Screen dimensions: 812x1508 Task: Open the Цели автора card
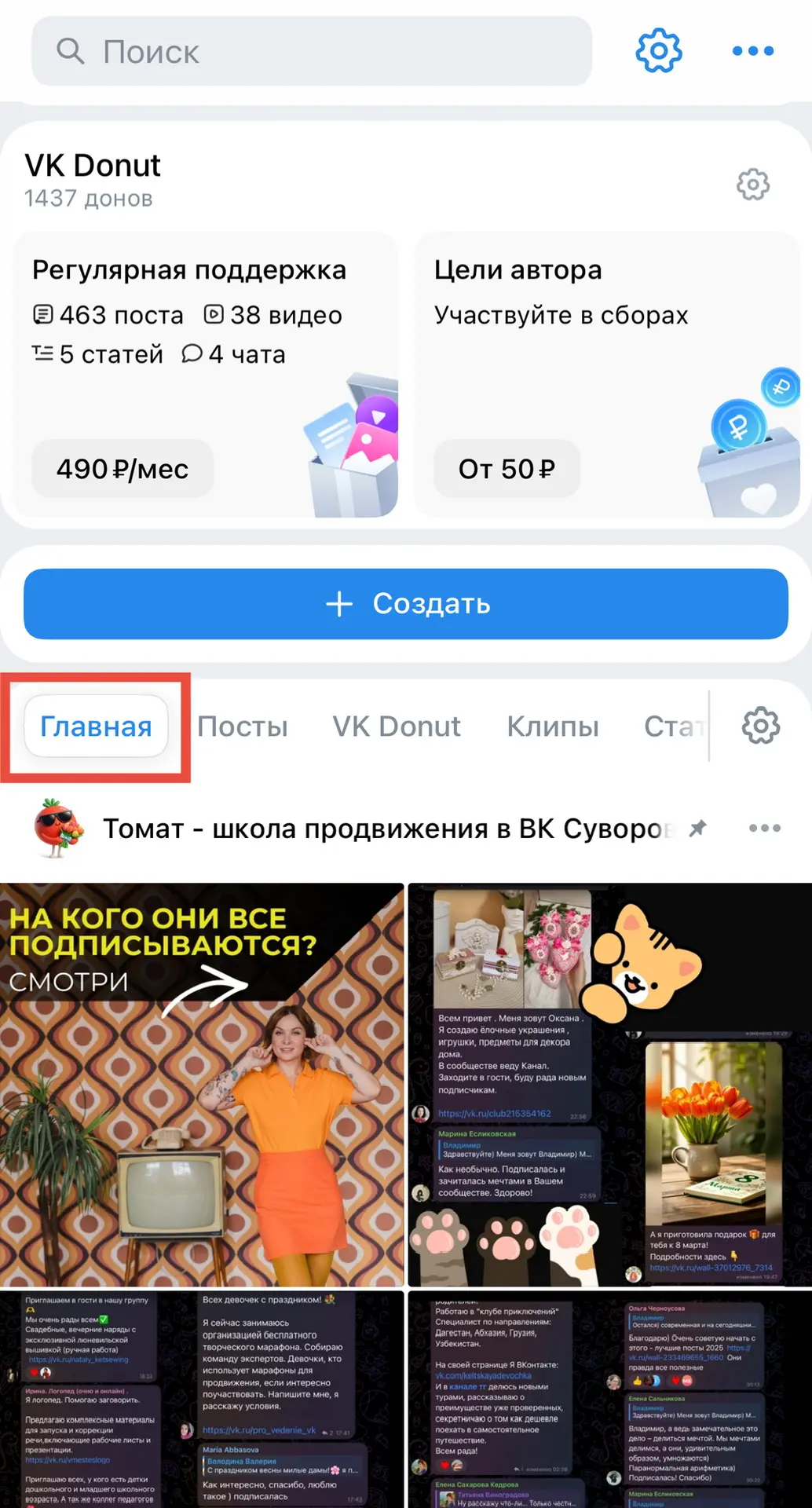click(x=606, y=375)
